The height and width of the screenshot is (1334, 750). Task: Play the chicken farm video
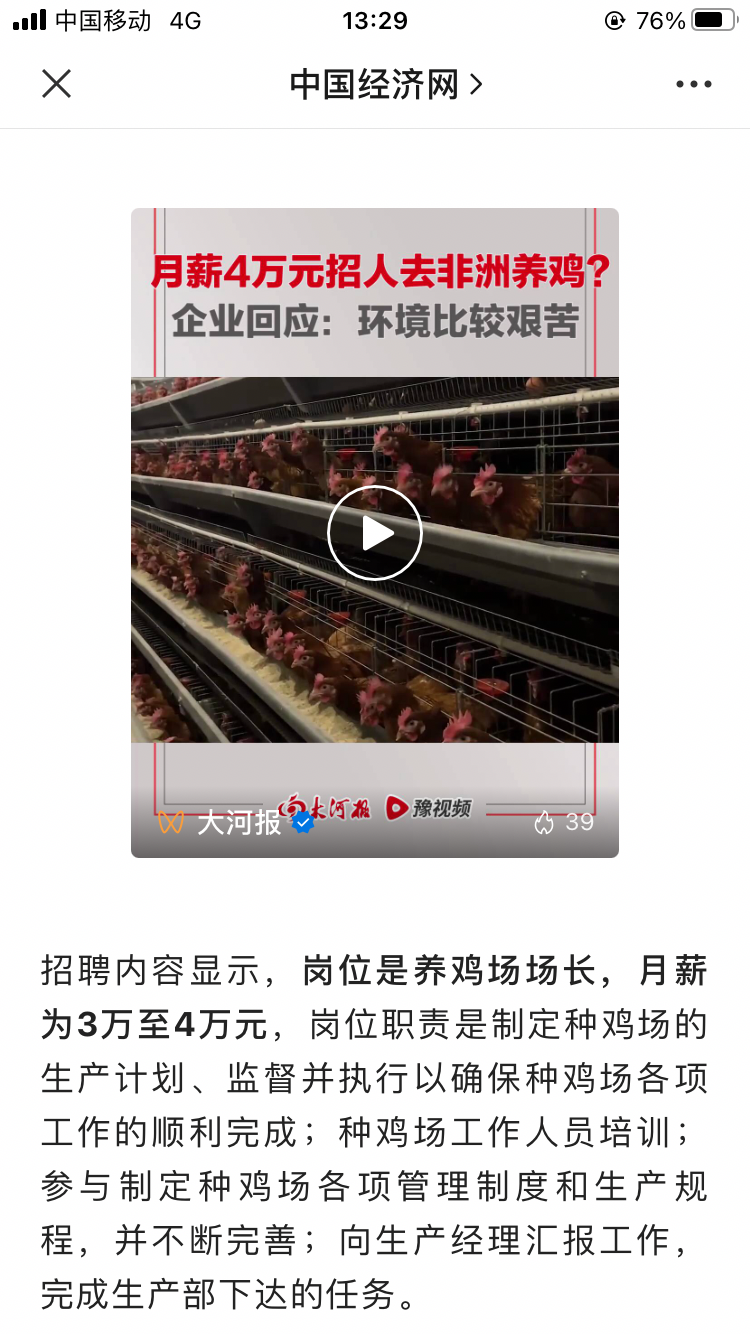[x=375, y=533]
